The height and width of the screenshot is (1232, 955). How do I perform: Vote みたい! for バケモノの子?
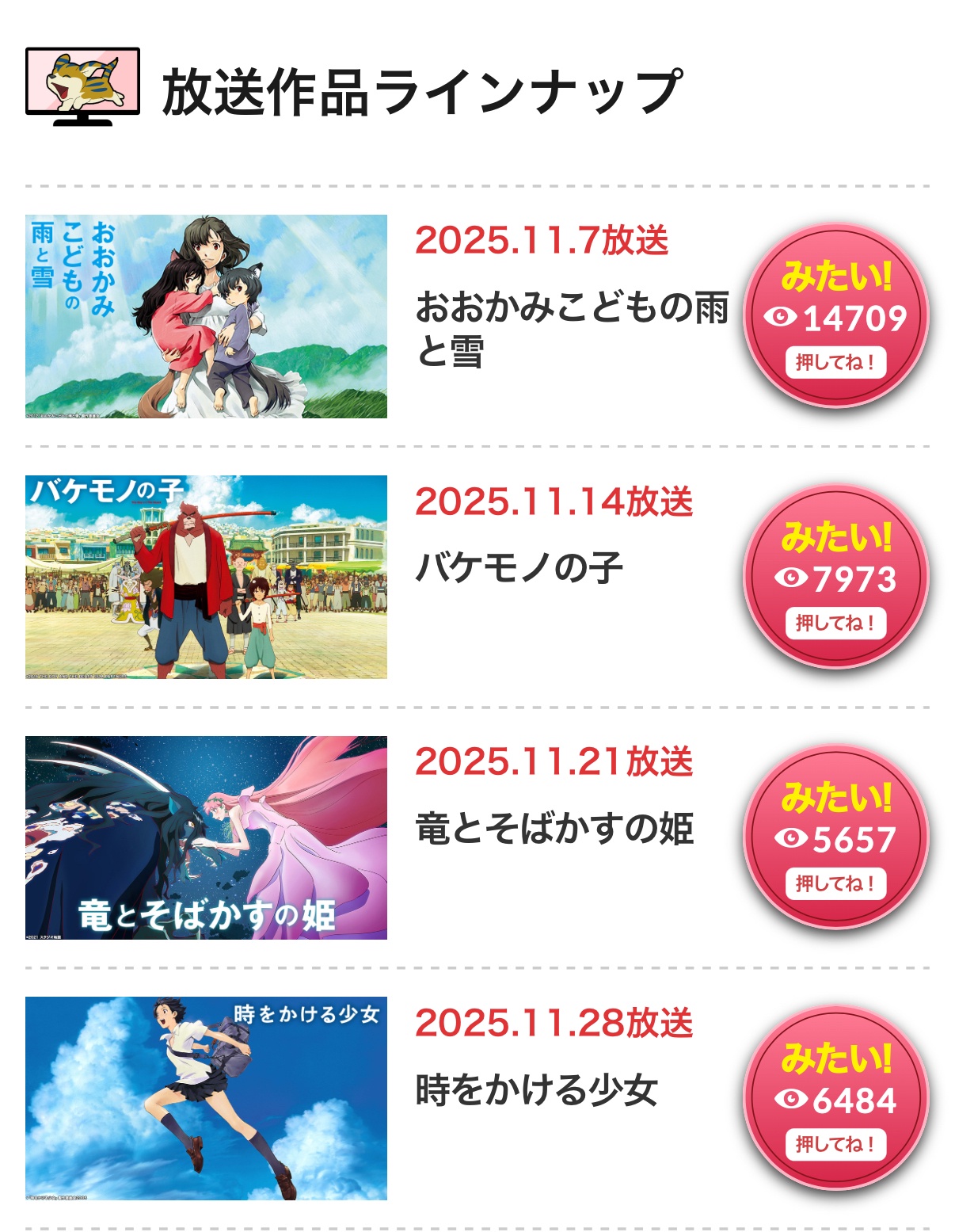(835, 578)
